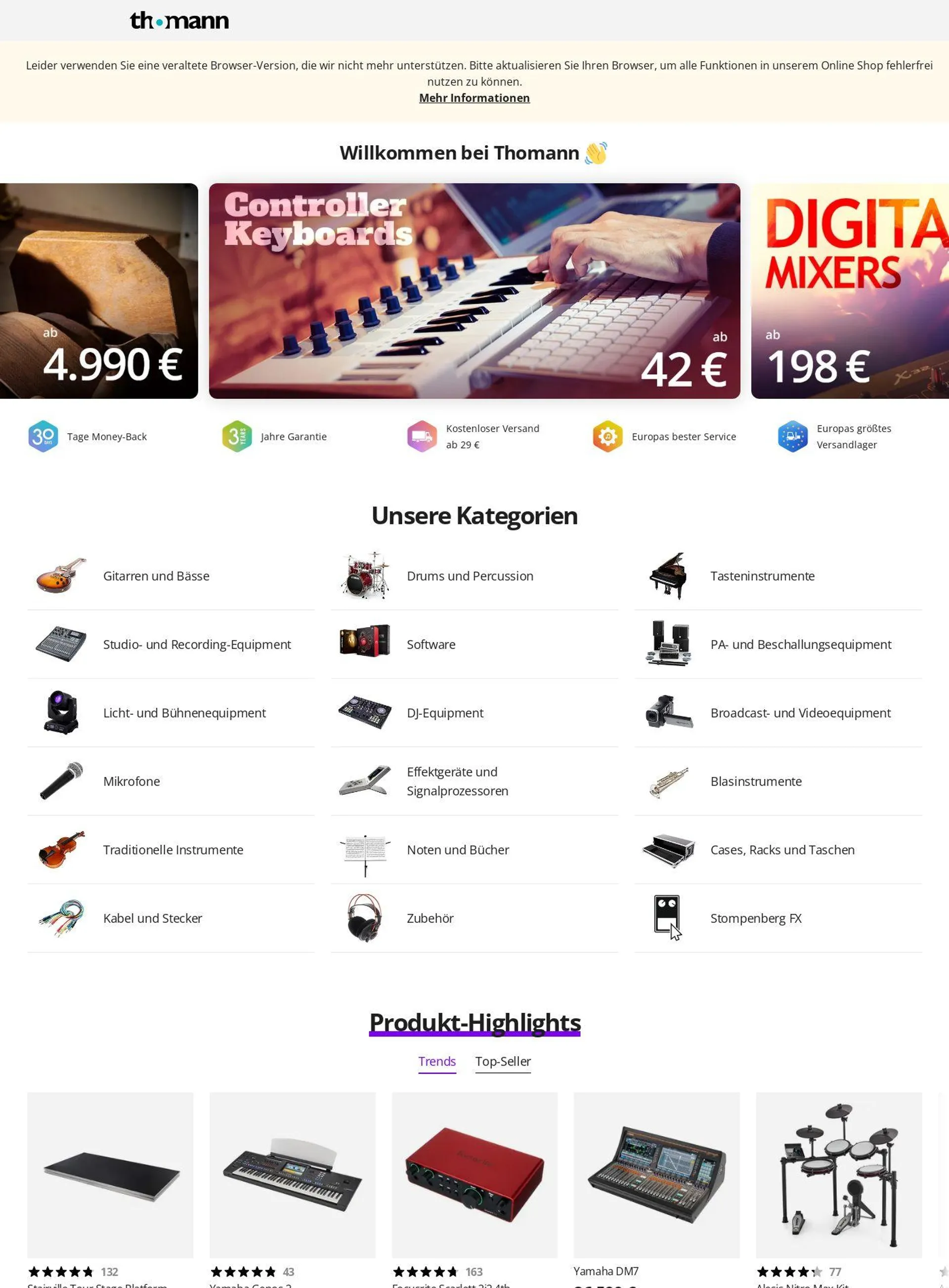
Task: Open the Mehr Informationen link
Action: [474, 98]
